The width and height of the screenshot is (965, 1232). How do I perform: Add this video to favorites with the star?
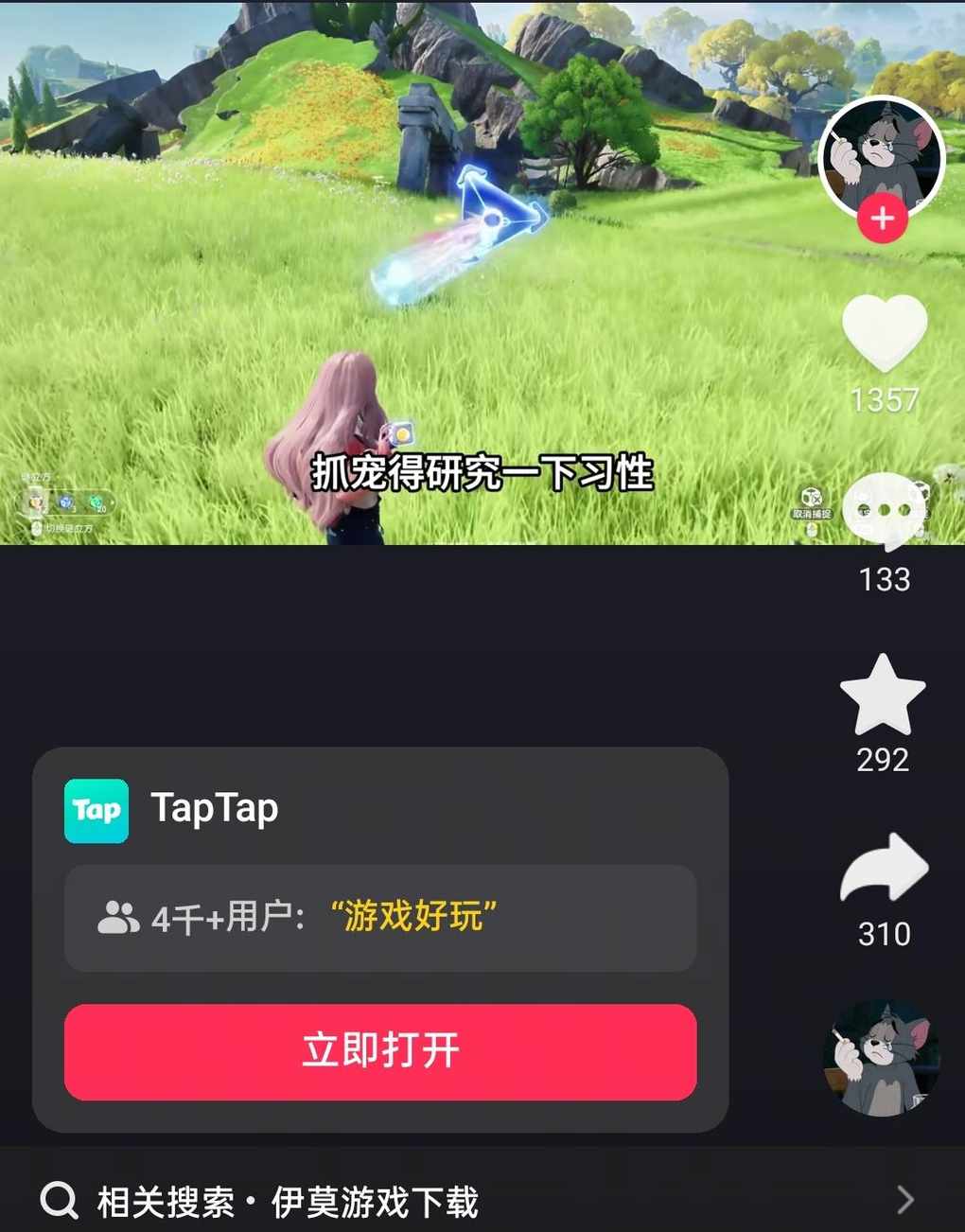click(883, 695)
